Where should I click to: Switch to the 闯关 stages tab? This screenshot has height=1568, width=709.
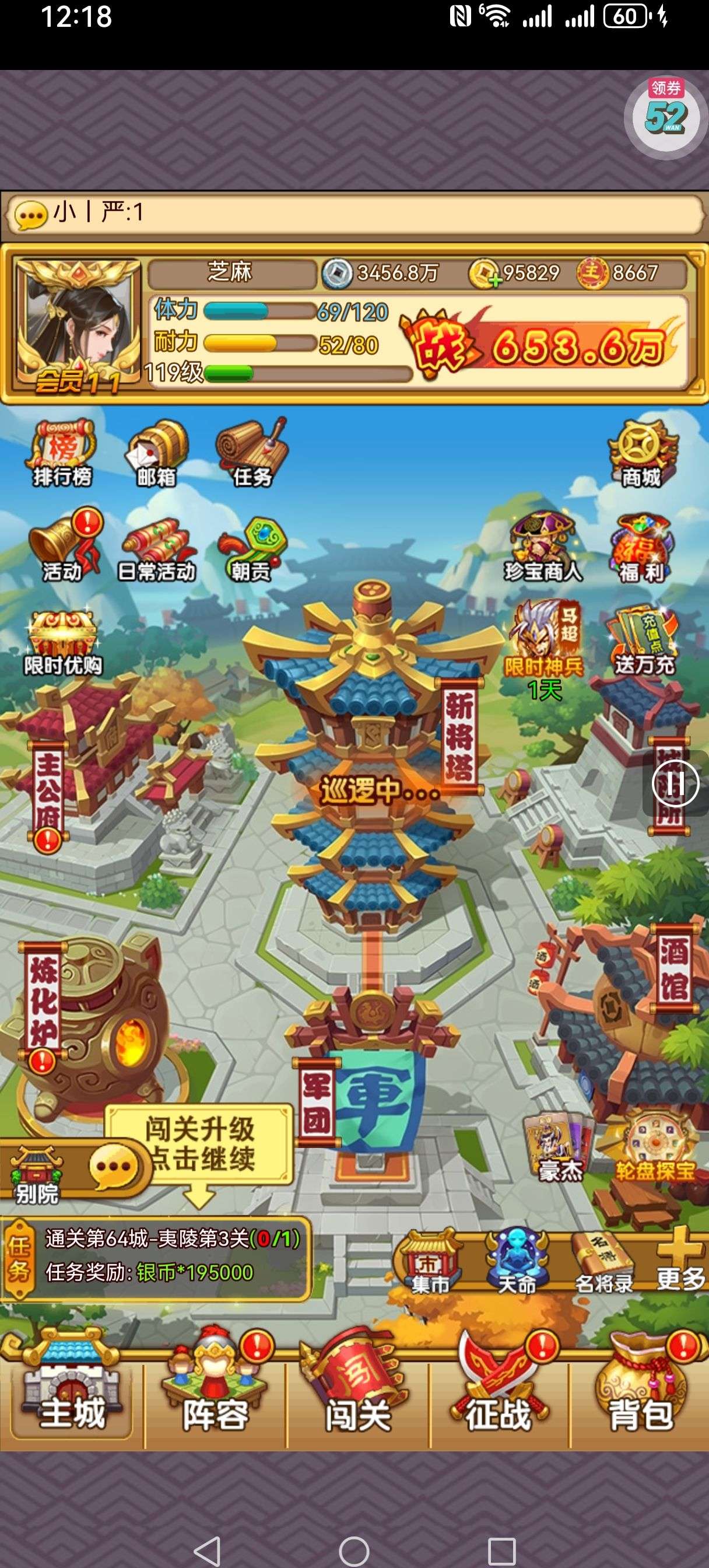point(357,1383)
